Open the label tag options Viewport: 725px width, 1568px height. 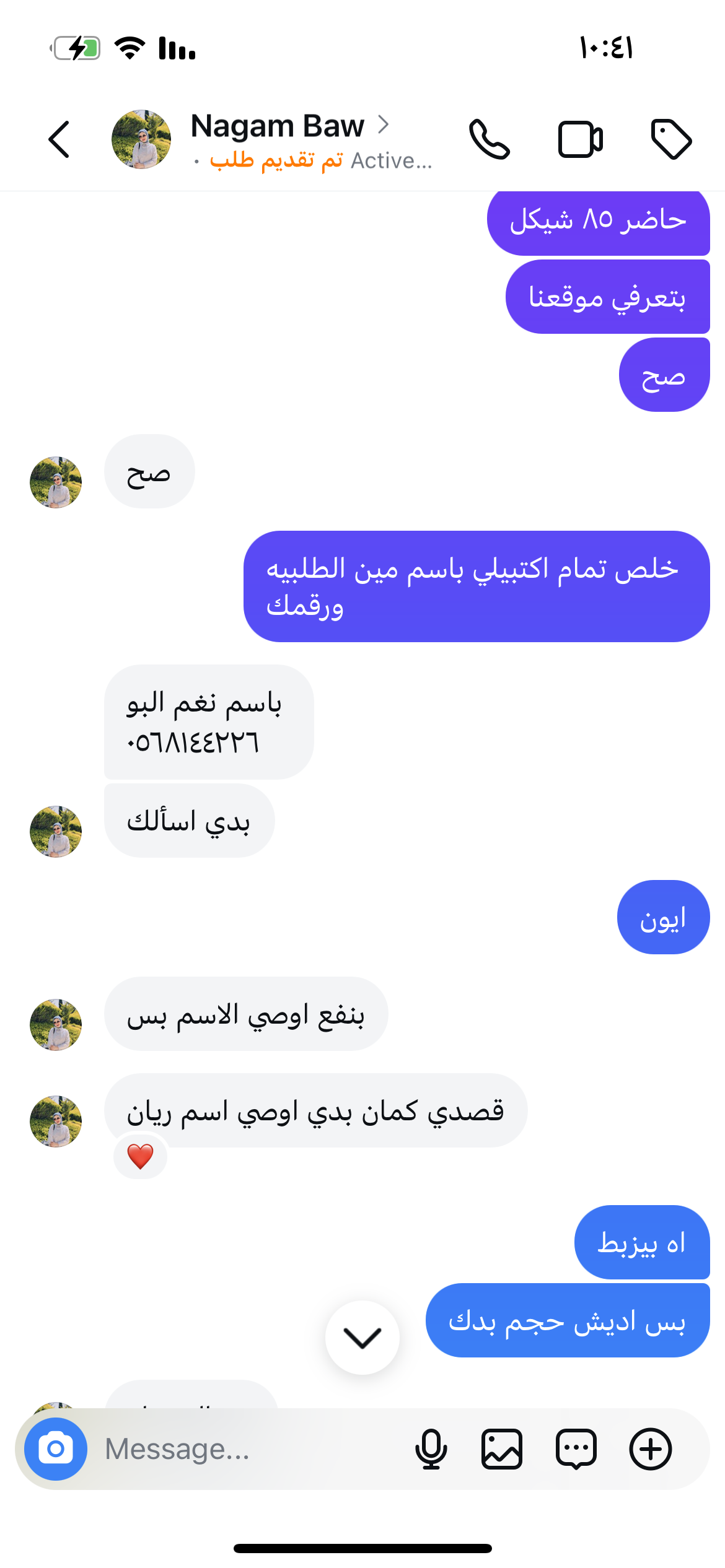[671, 139]
